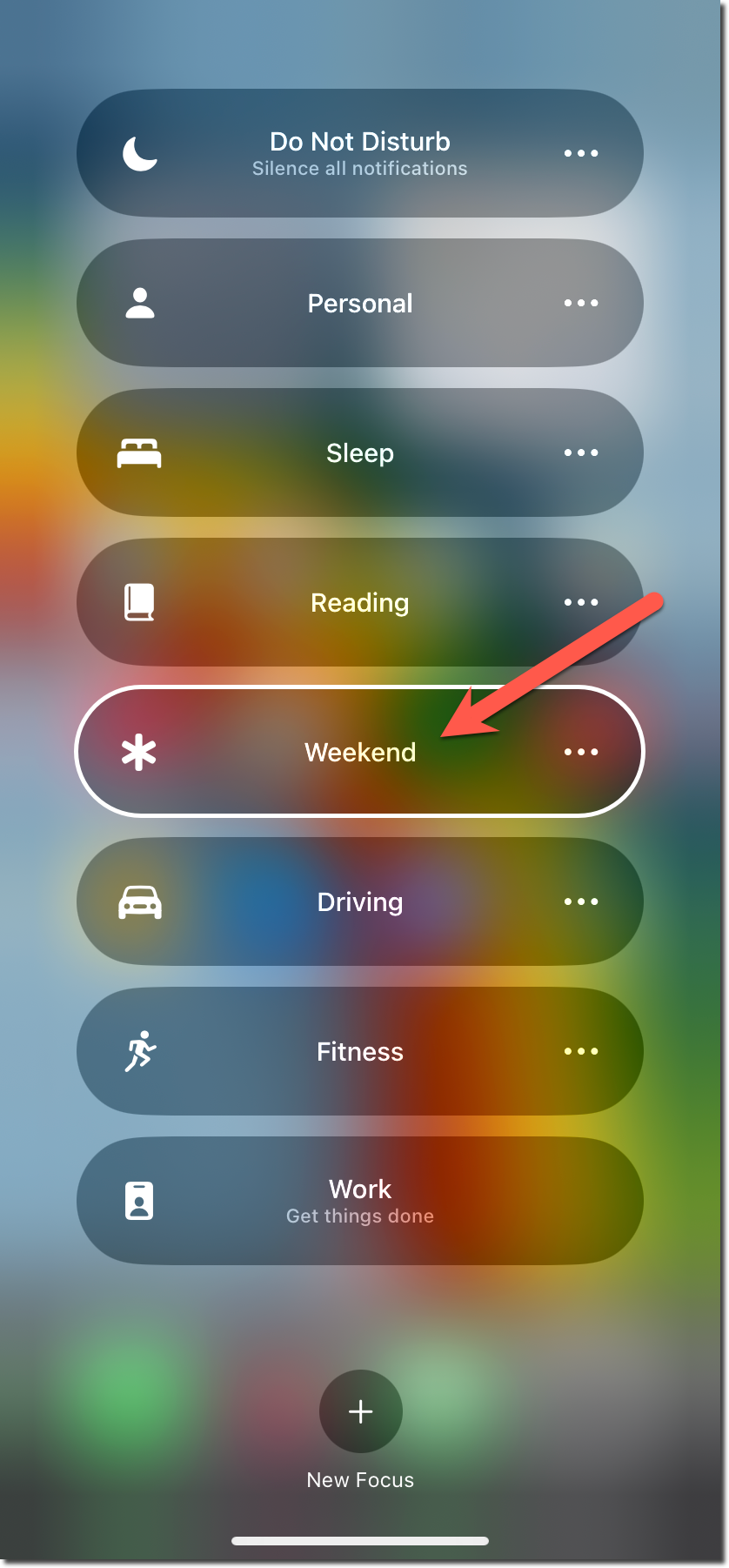Open Do Not Disturb options menu
This screenshot has width=729, height=1568.
581,153
